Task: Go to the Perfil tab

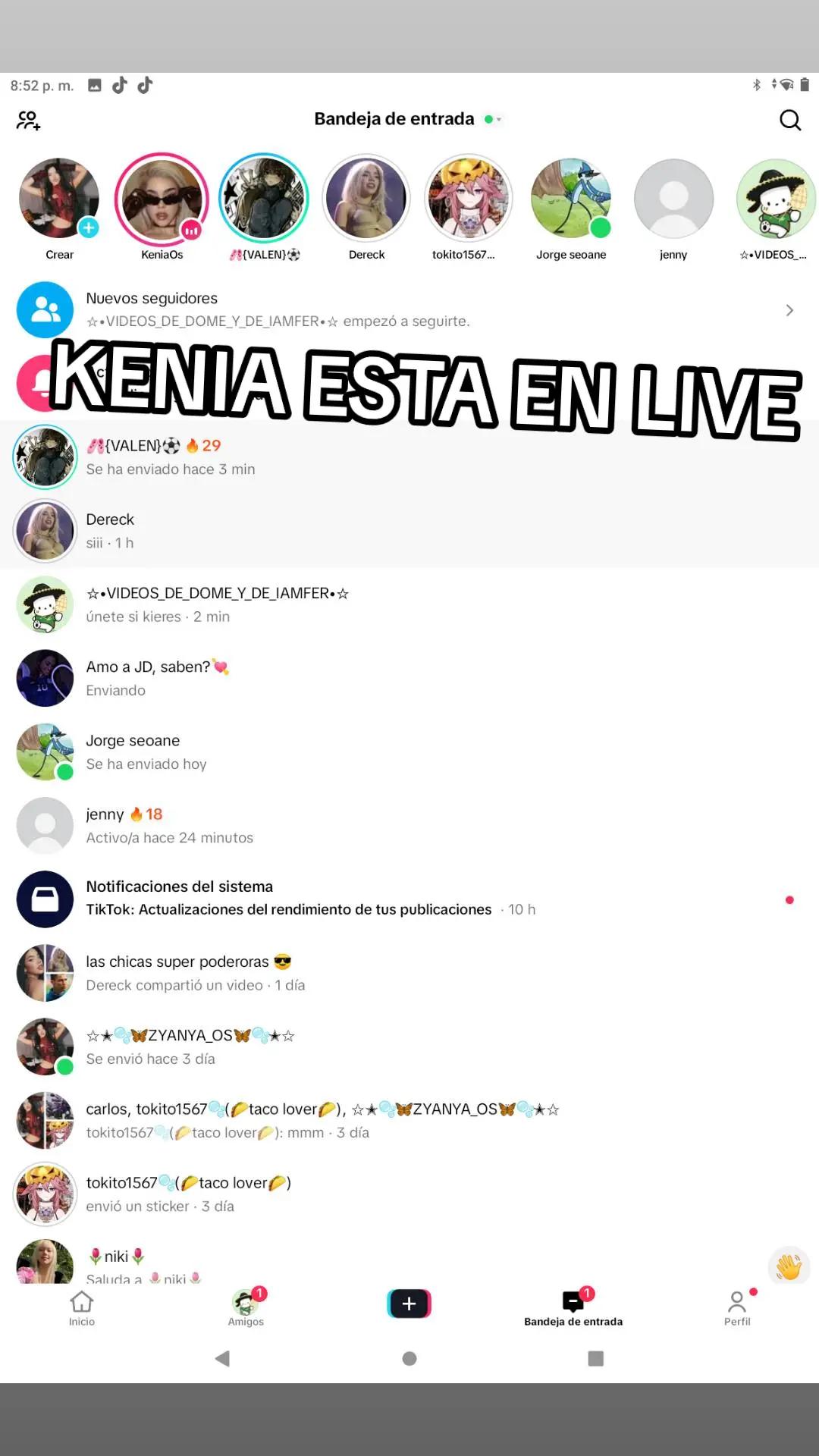Action: pyautogui.click(x=737, y=1308)
